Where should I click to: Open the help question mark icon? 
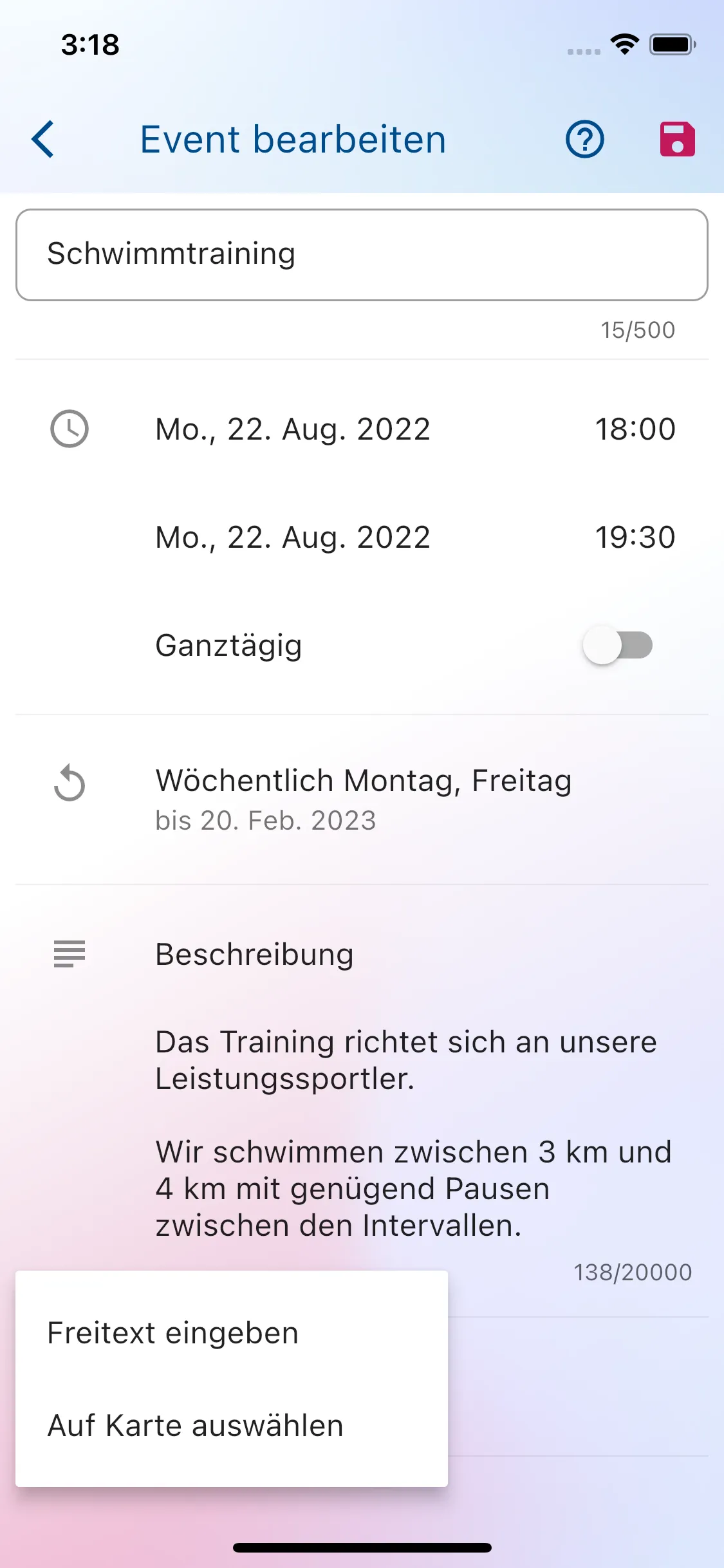coord(584,139)
